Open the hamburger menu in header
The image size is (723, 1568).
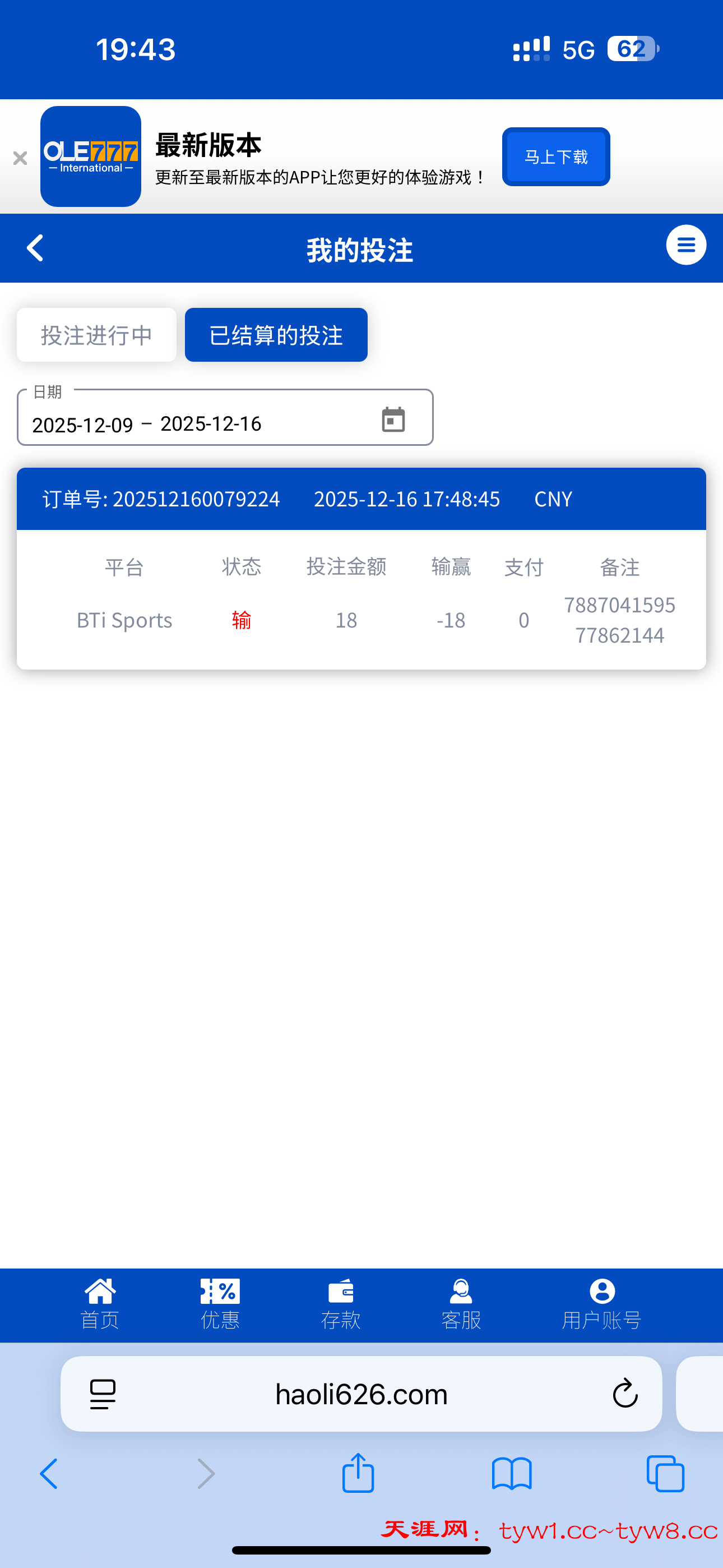point(686,245)
